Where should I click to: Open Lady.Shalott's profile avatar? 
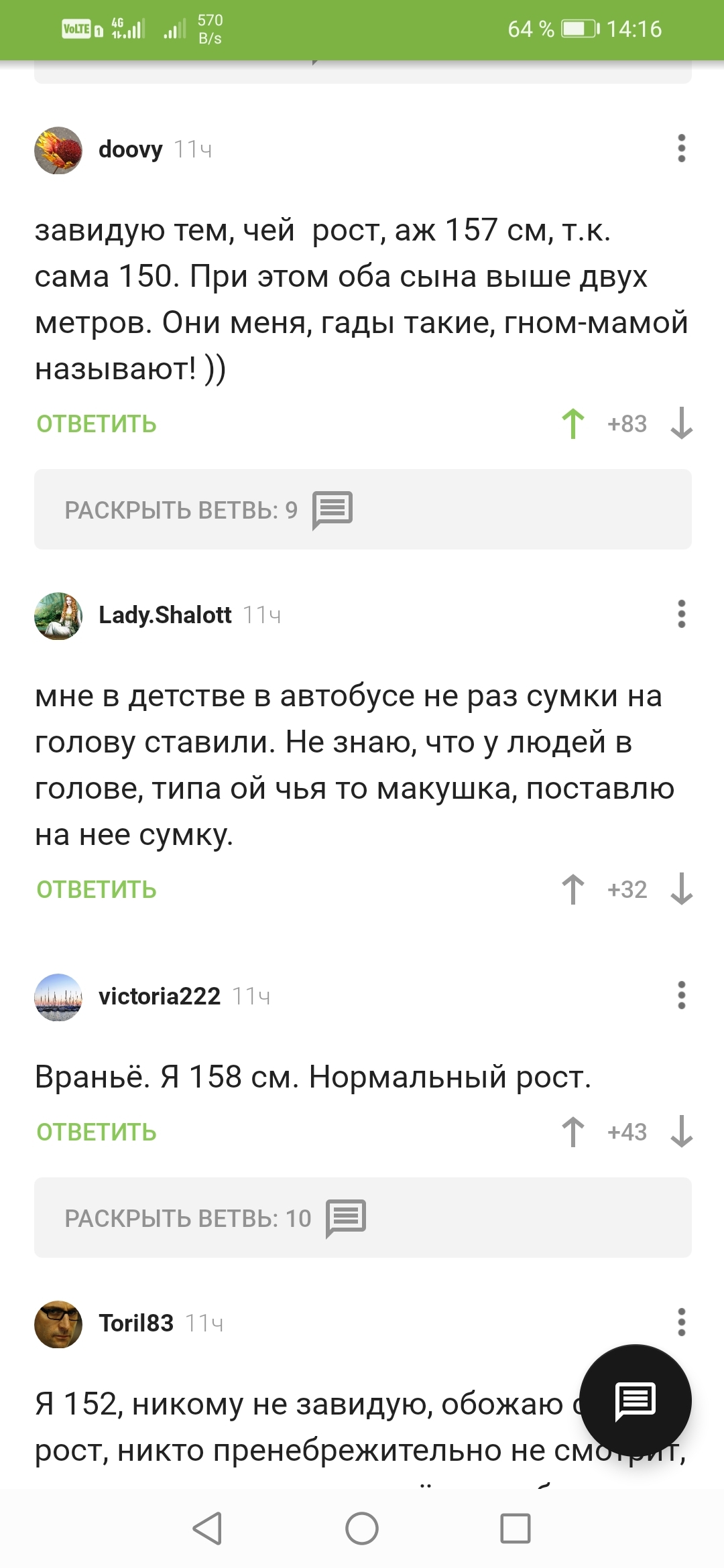pyautogui.click(x=58, y=616)
